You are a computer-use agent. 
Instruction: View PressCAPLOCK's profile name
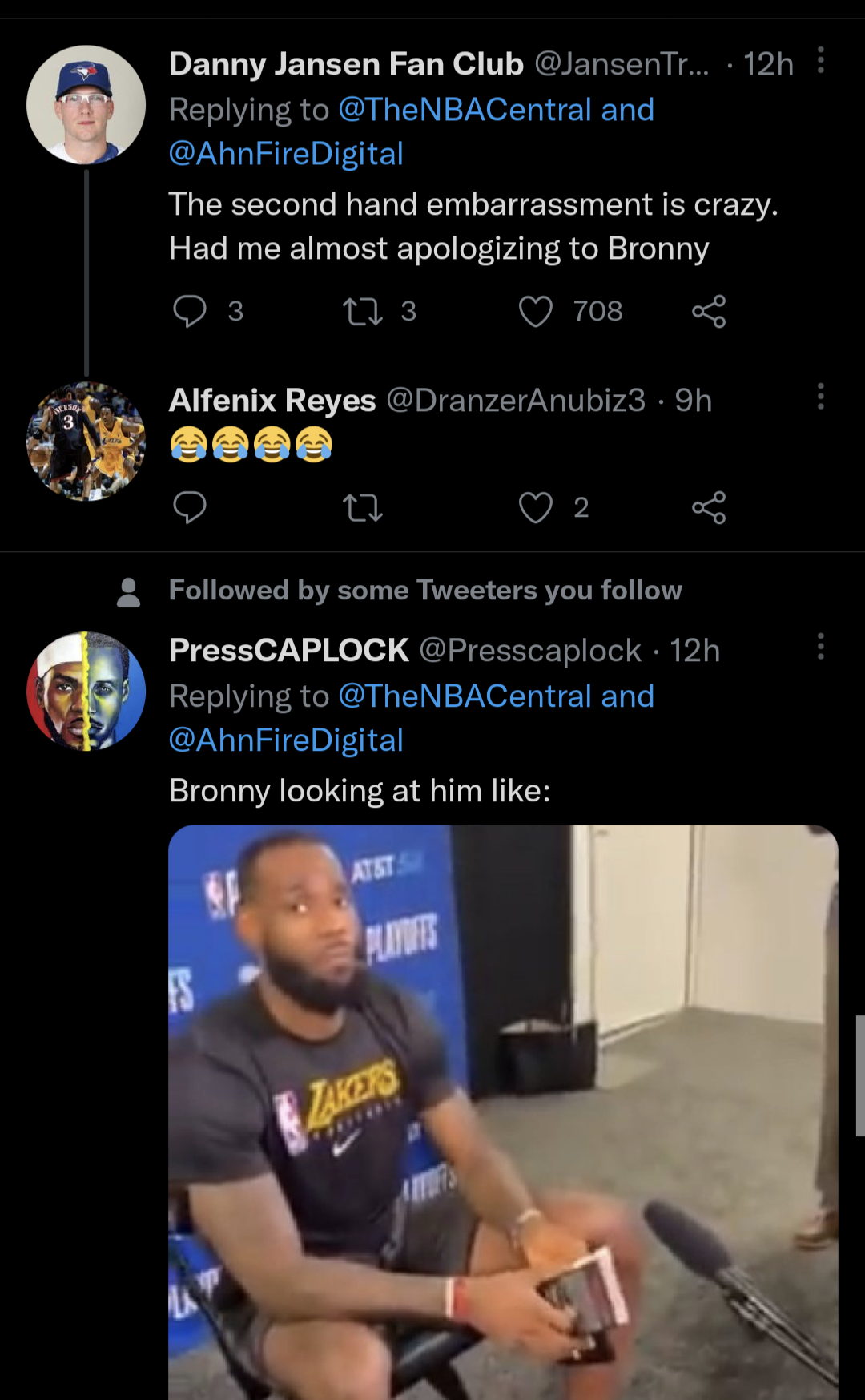pos(290,650)
